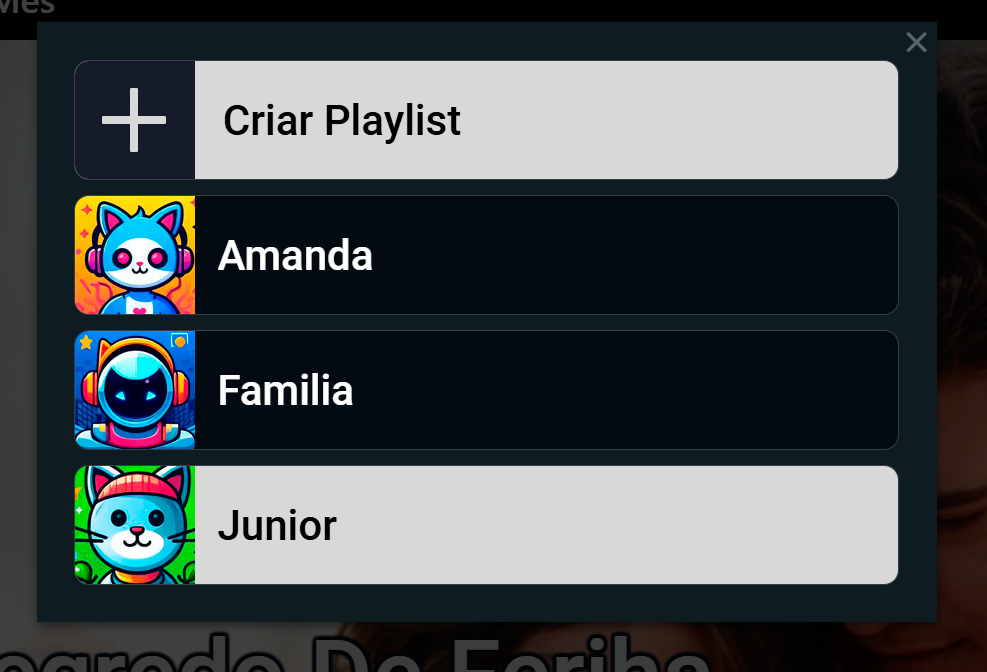
Task: Choose the Familia playlist
Action: pos(486,390)
